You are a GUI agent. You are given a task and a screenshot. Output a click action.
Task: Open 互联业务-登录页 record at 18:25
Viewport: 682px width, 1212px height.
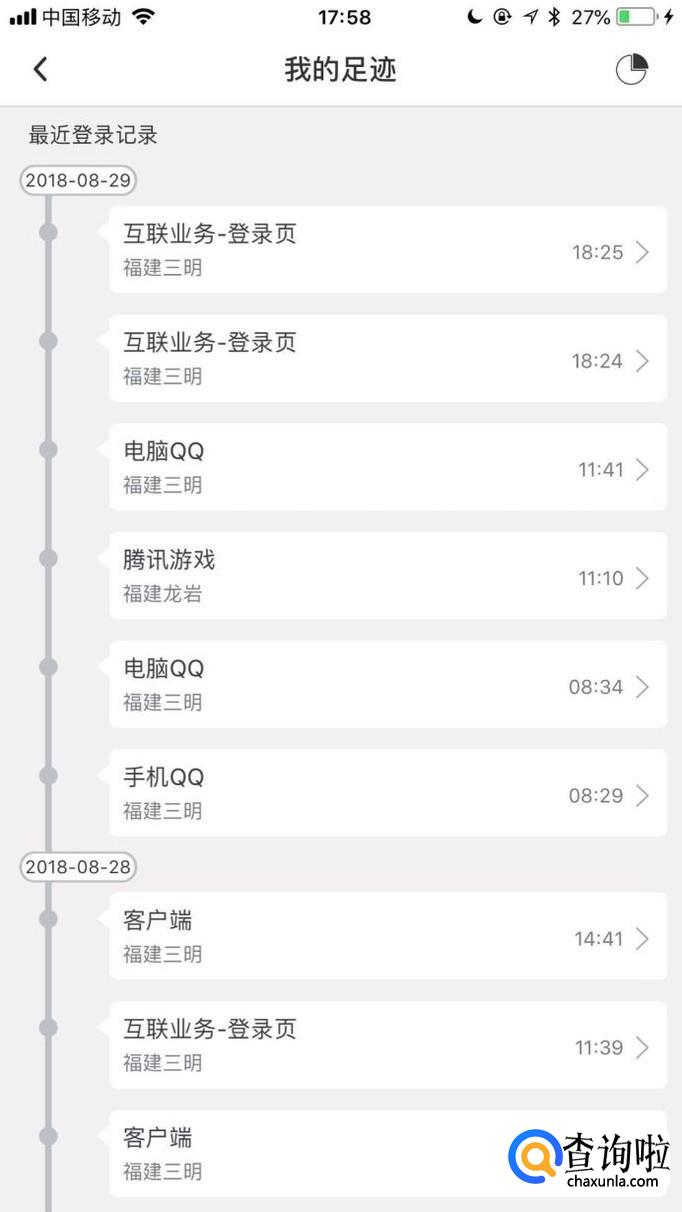pos(387,250)
